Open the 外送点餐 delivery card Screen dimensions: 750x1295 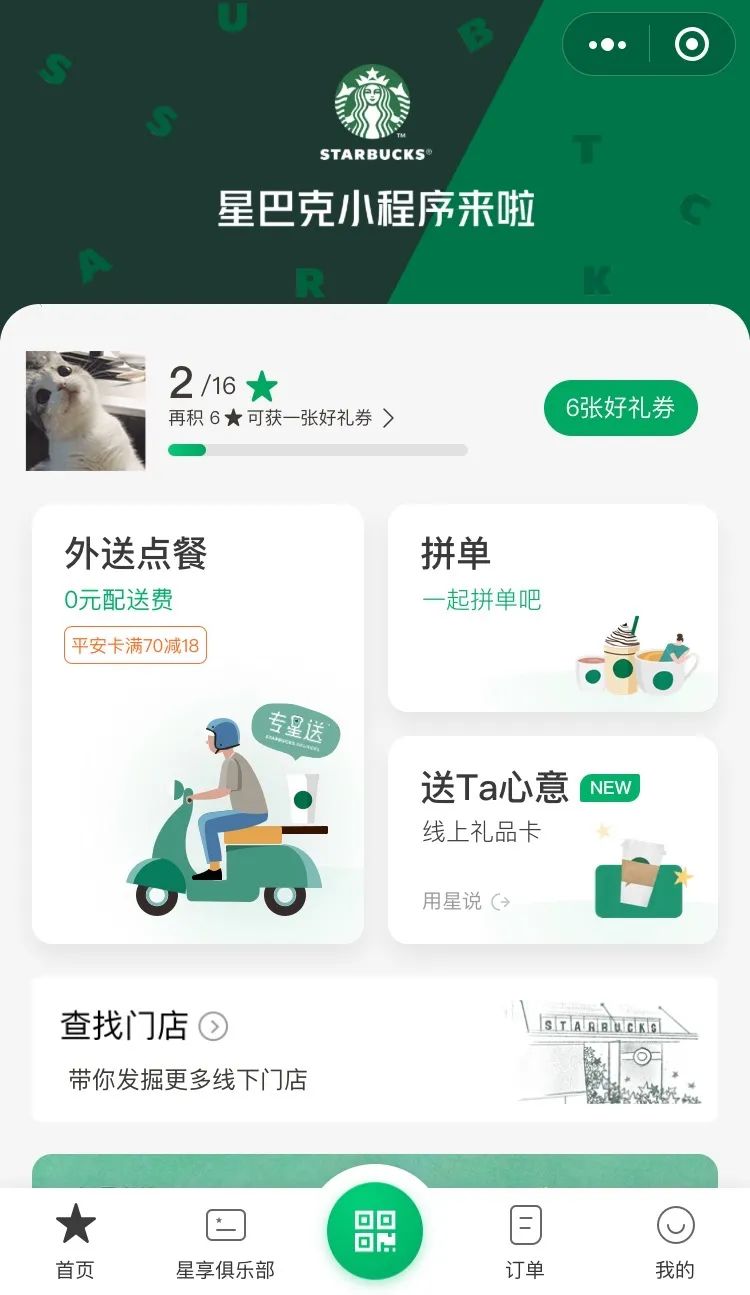click(198, 723)
